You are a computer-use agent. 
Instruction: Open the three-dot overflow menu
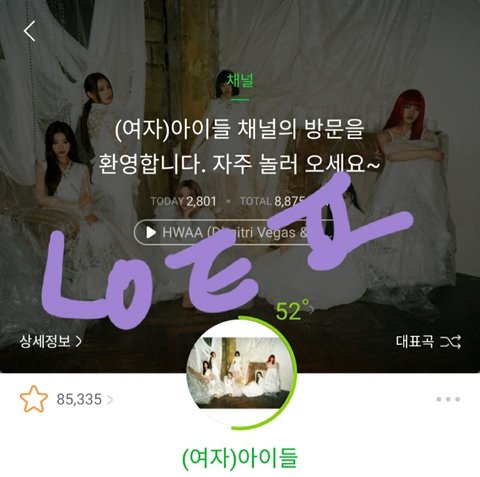(x=448, y=399)
